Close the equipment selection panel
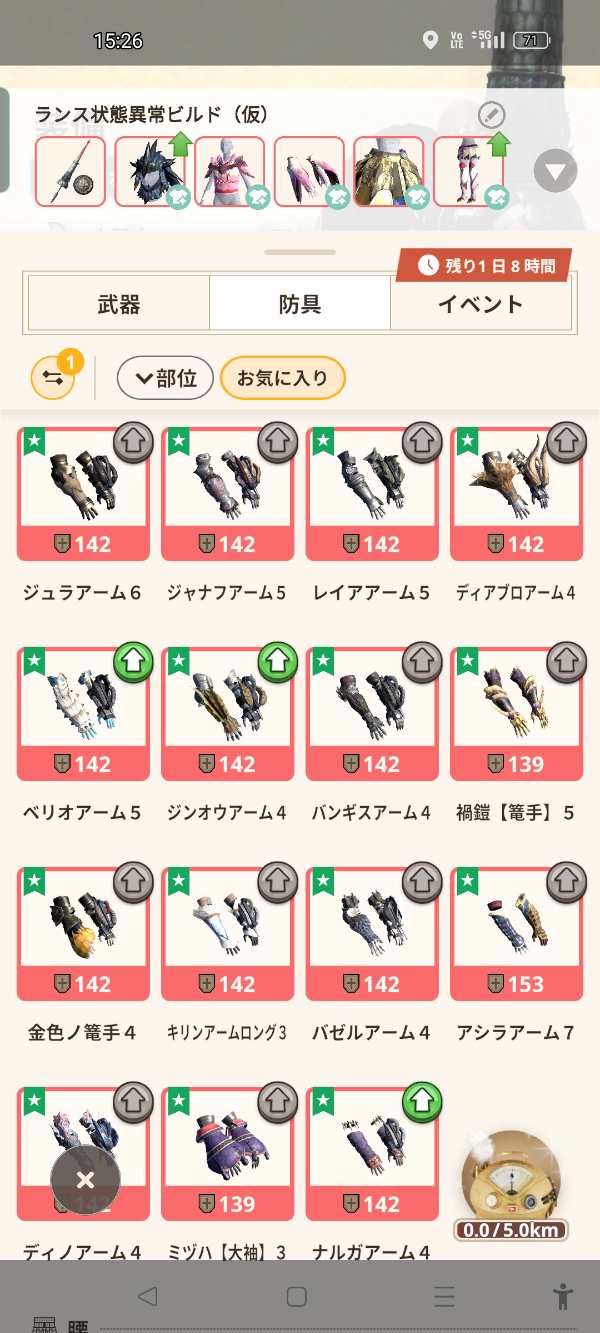 [86, 1180]
